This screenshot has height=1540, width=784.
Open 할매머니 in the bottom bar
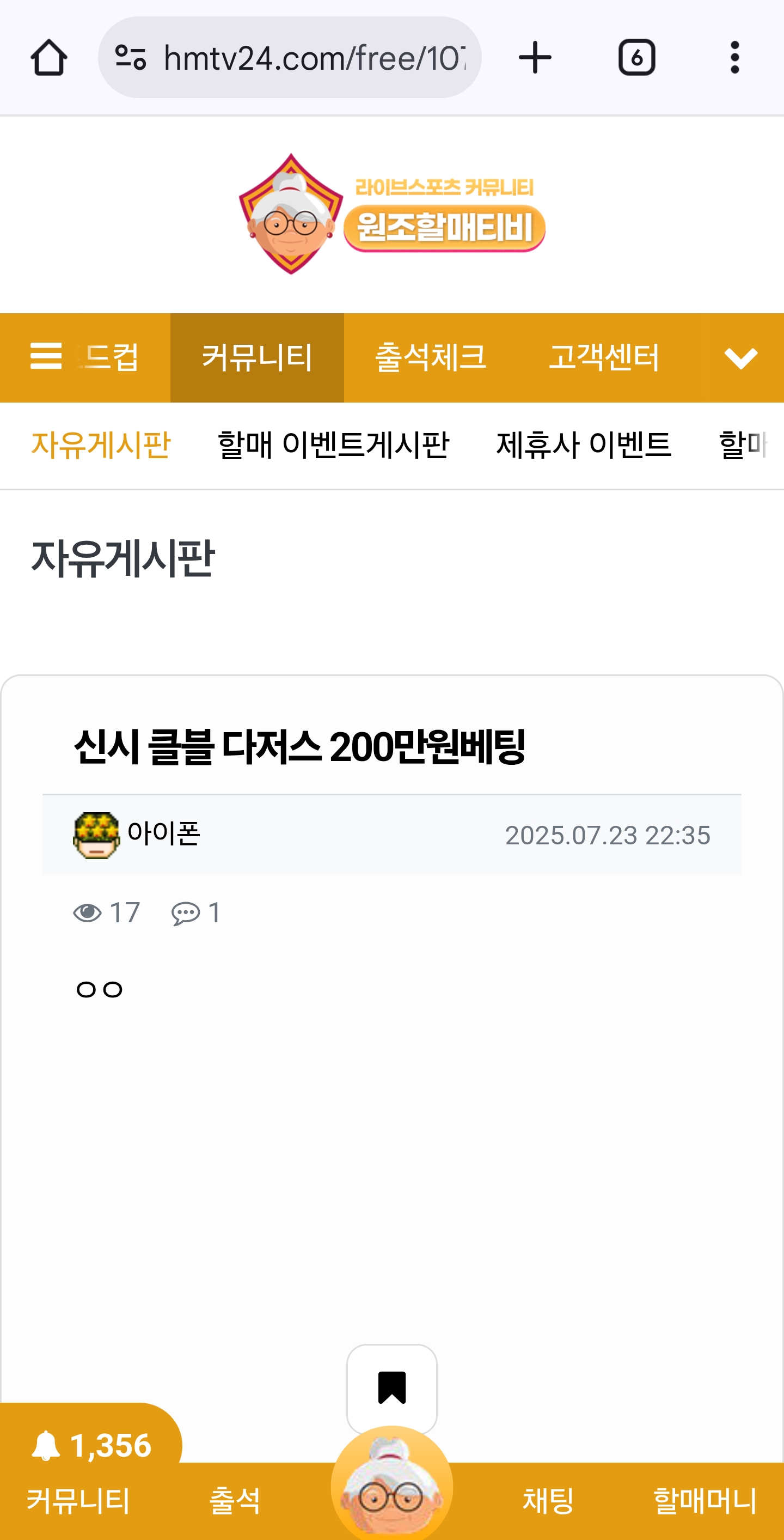[705, 1501]
